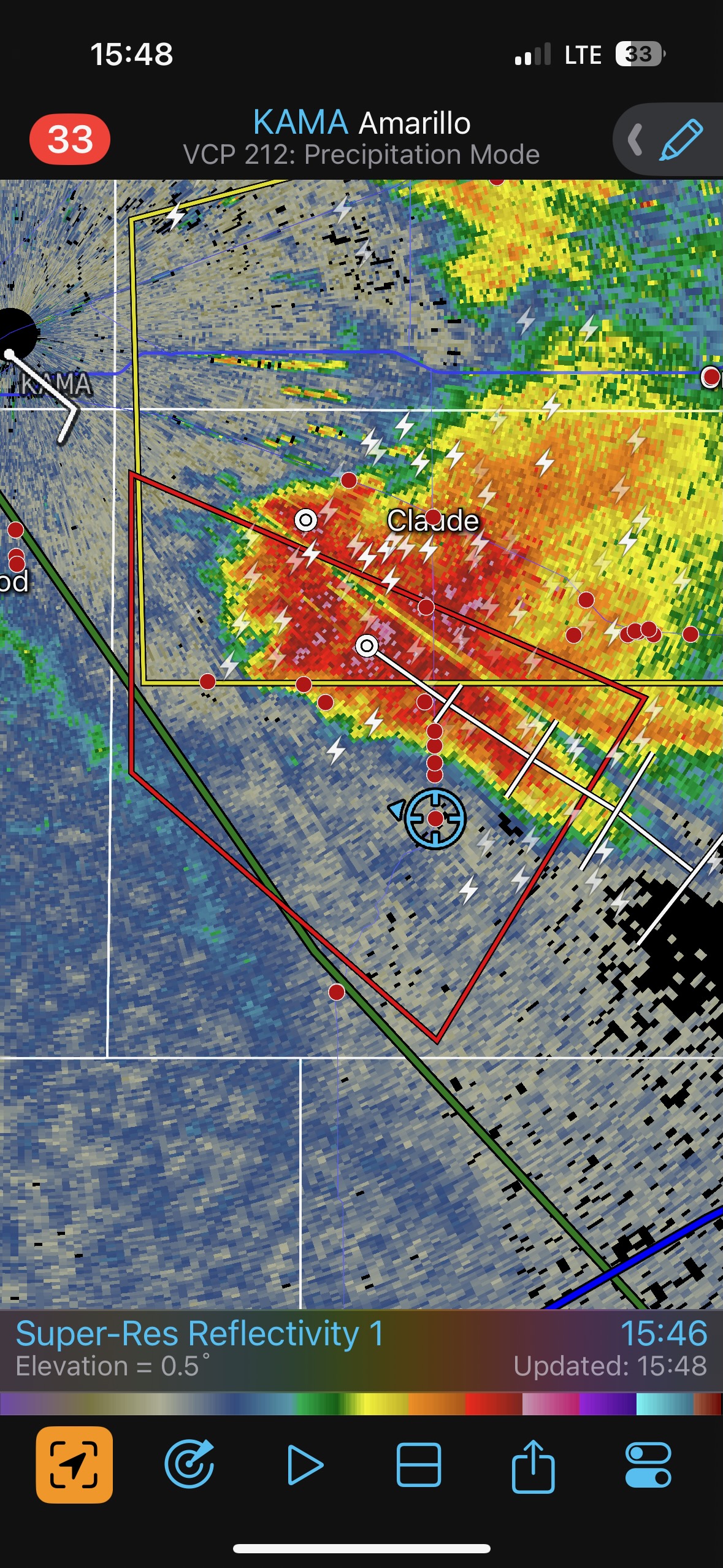Share the current radar image
Screen dimensions: 723x1568
[533, 1465]
